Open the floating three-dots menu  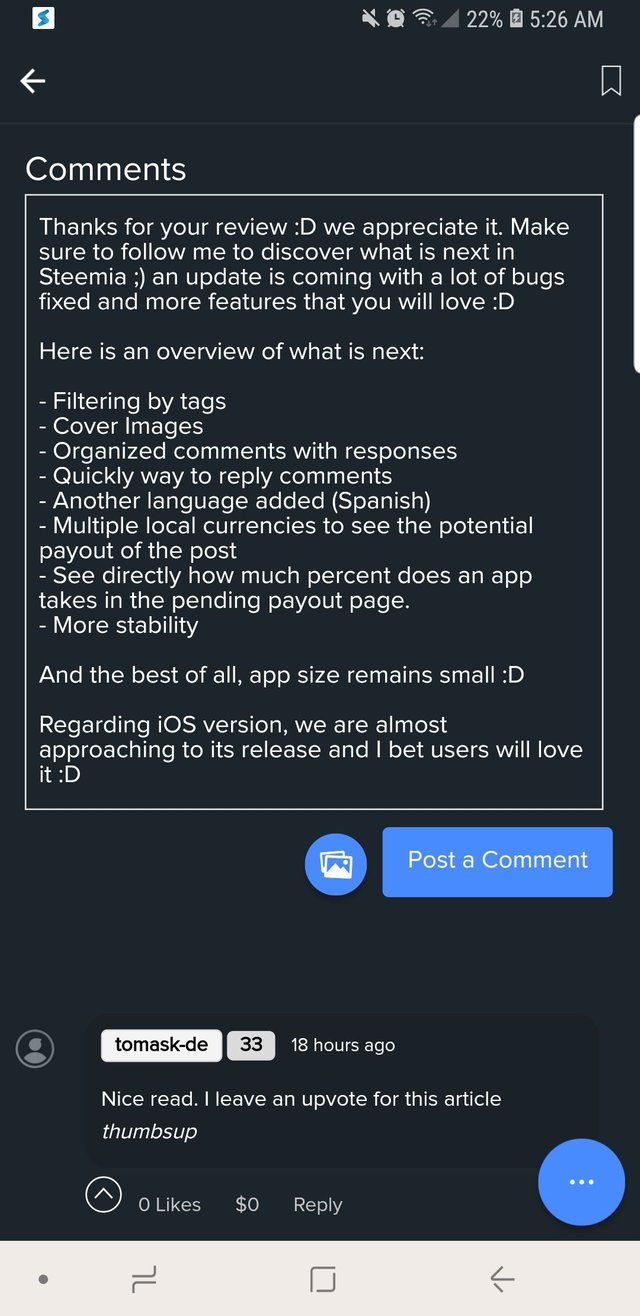pyautogui.click(x=581, y=1182)
